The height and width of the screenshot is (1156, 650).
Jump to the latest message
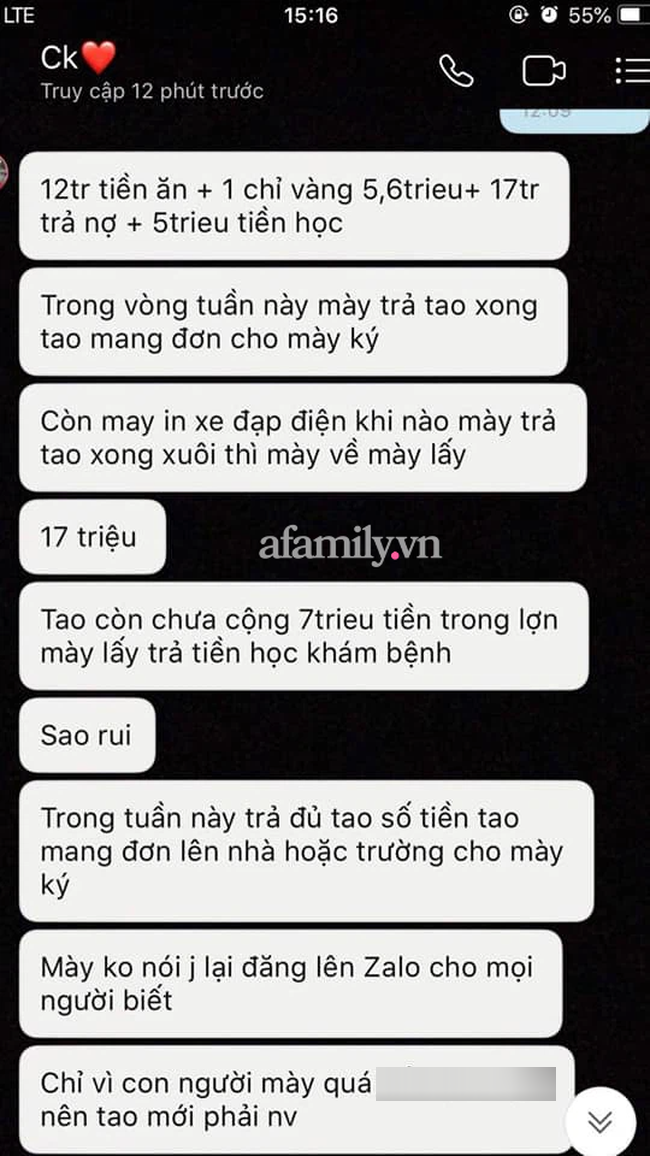click(x=600, y=1122)
